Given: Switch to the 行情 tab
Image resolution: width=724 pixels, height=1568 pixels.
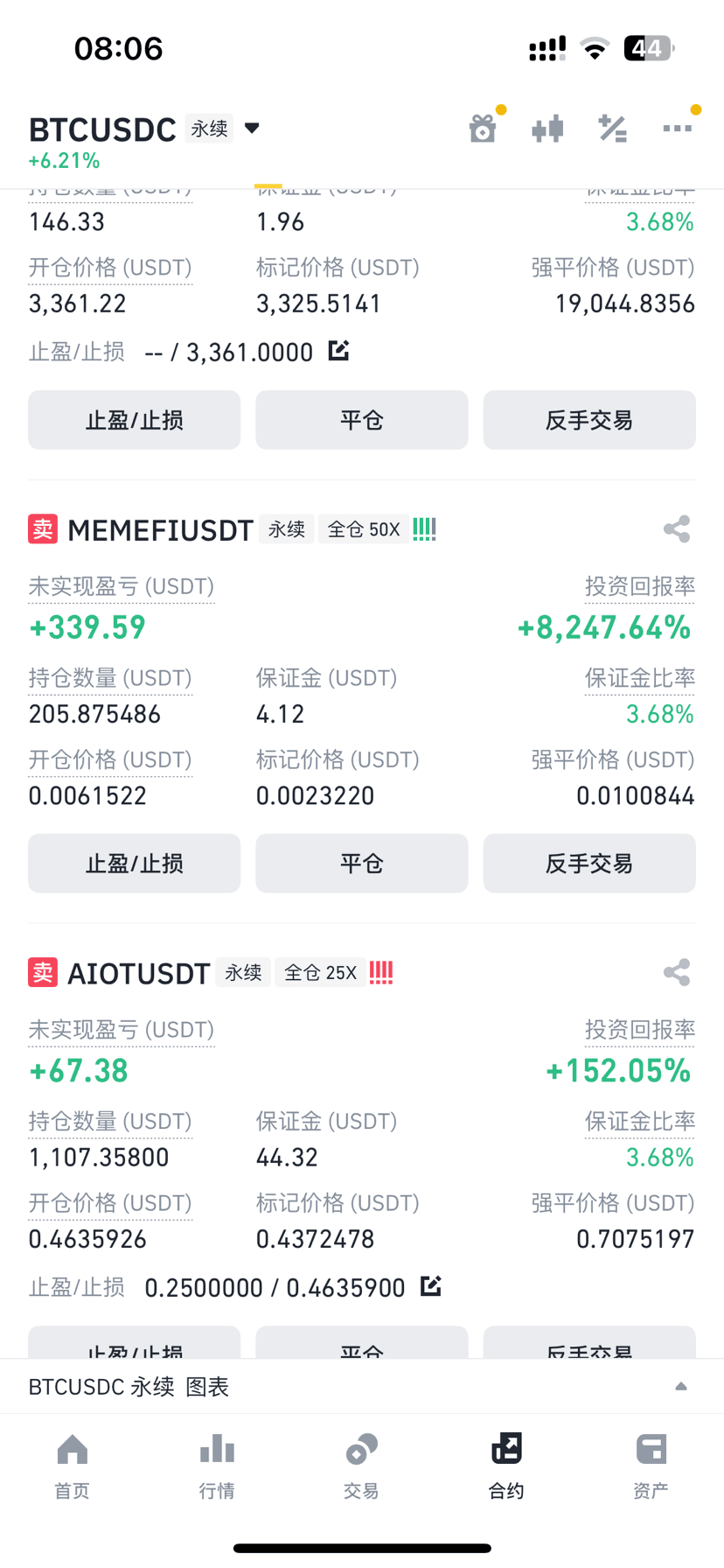Looking at the screenshot, I should tap(217, 1466).
